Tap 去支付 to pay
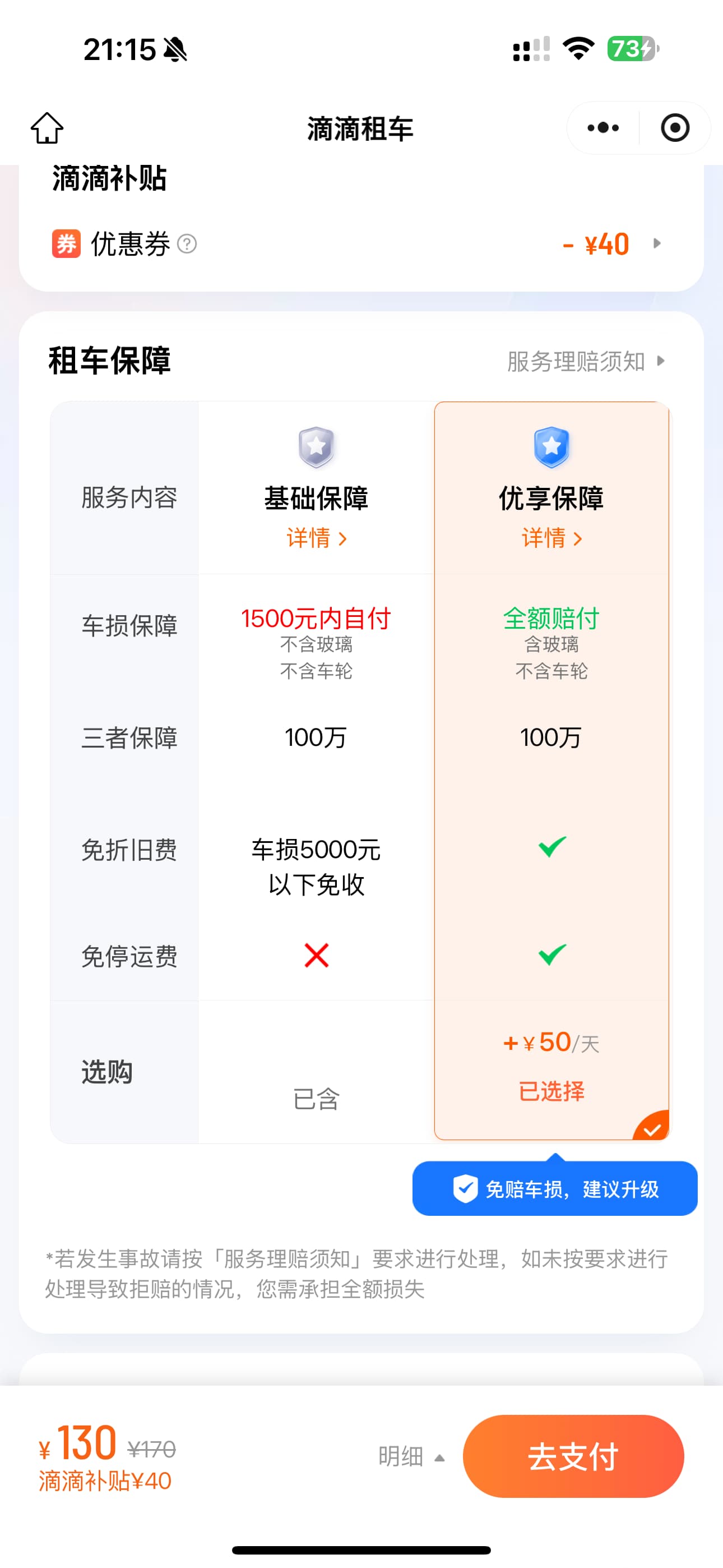Image resolution: width=723 pixels, height=1568 pixels. pyautogui.click(x=573, y=1456)
